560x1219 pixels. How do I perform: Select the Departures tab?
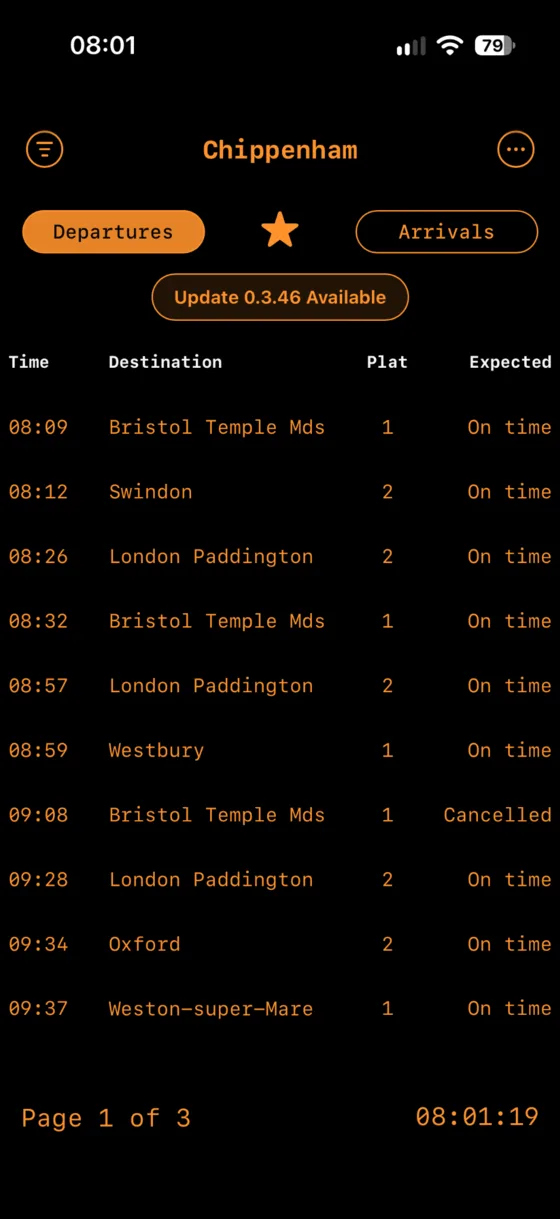click(113, 232)
